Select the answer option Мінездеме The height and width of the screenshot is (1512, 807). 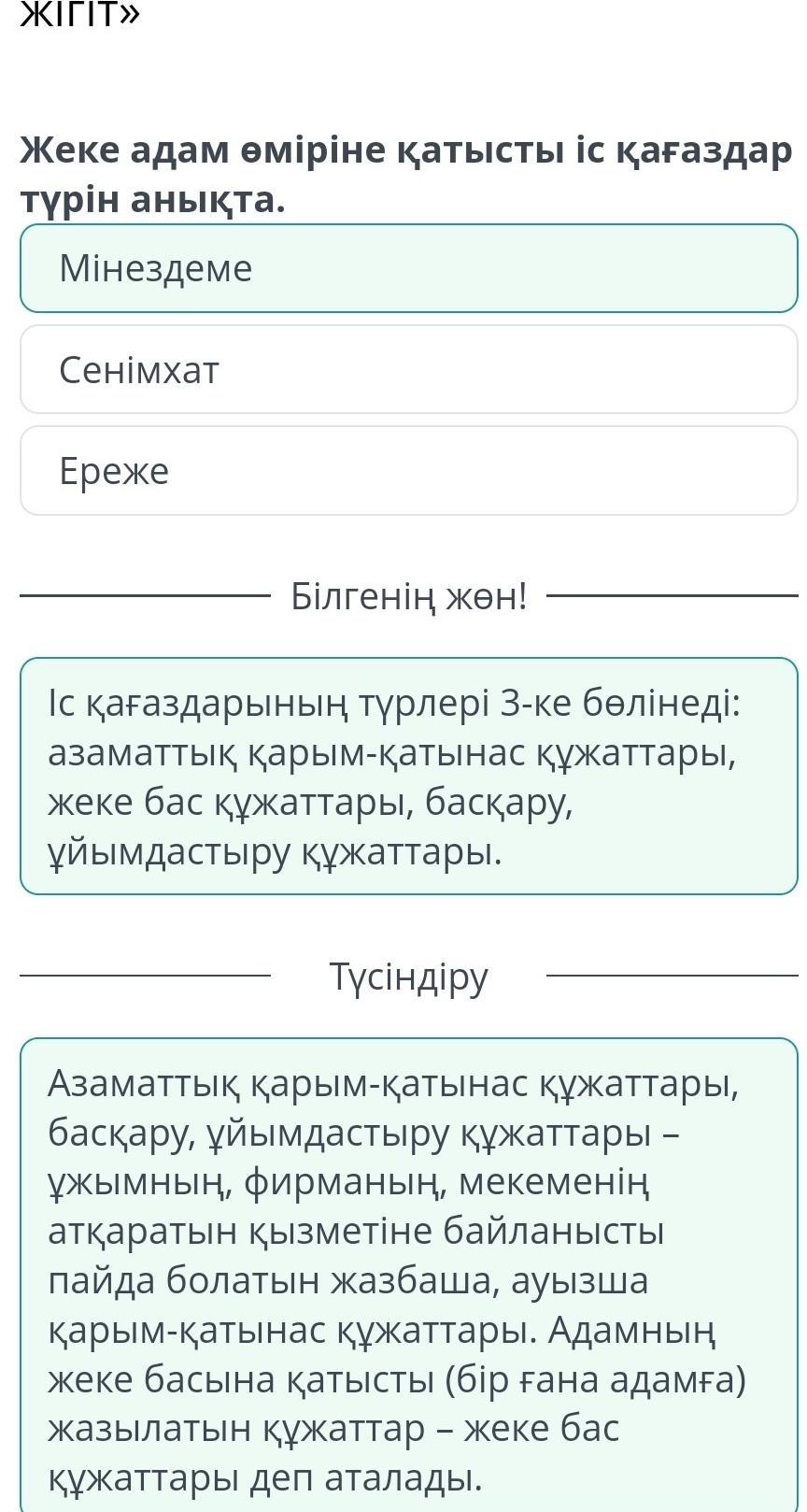[408, 269]
